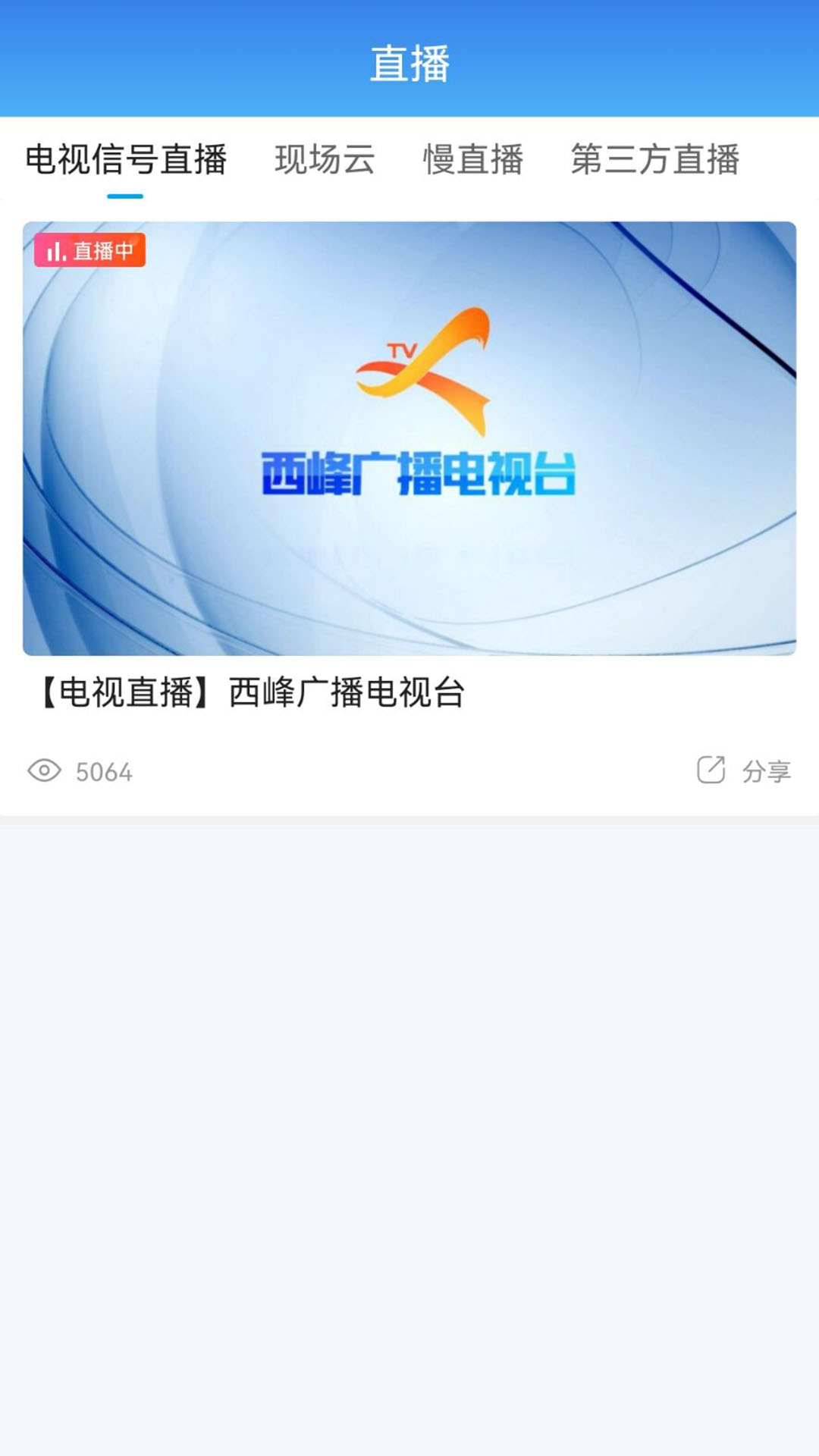Switch to the 电视信号直播 tab
This screenshot has height=1456, width=819.
pos(126,159)
